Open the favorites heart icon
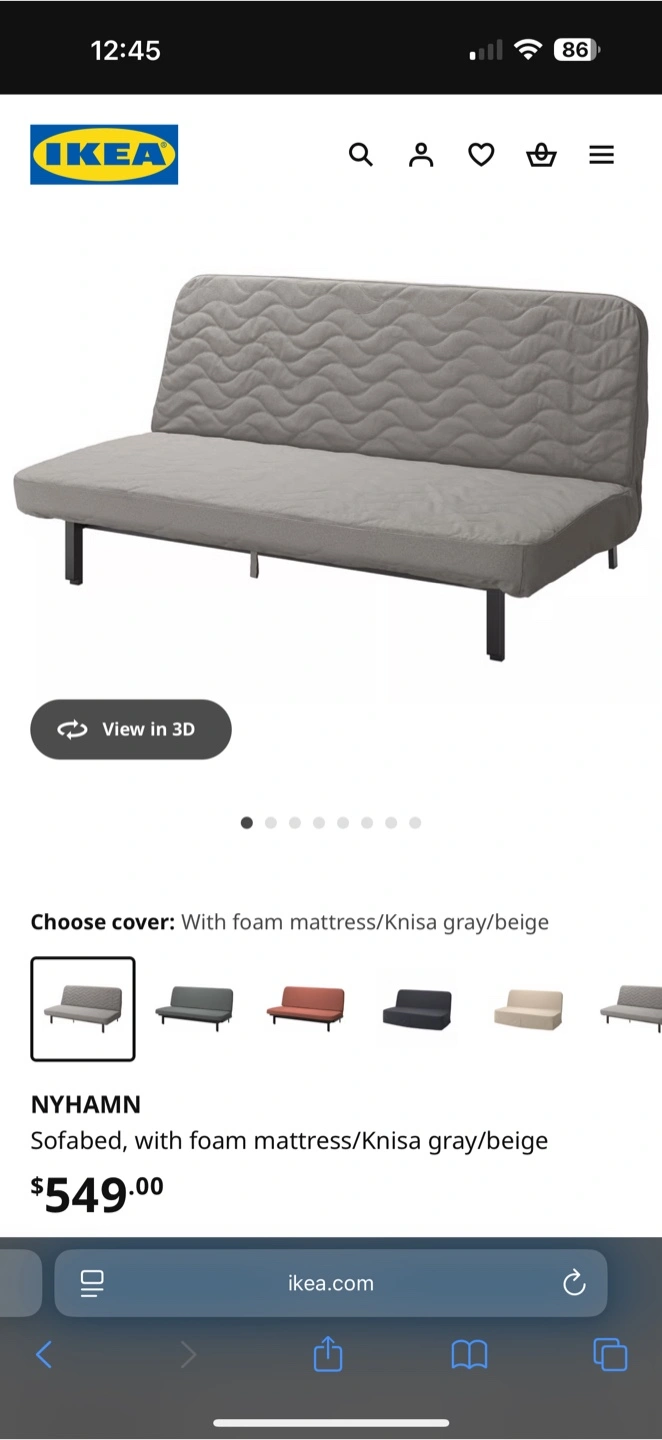 click(481, 155)
